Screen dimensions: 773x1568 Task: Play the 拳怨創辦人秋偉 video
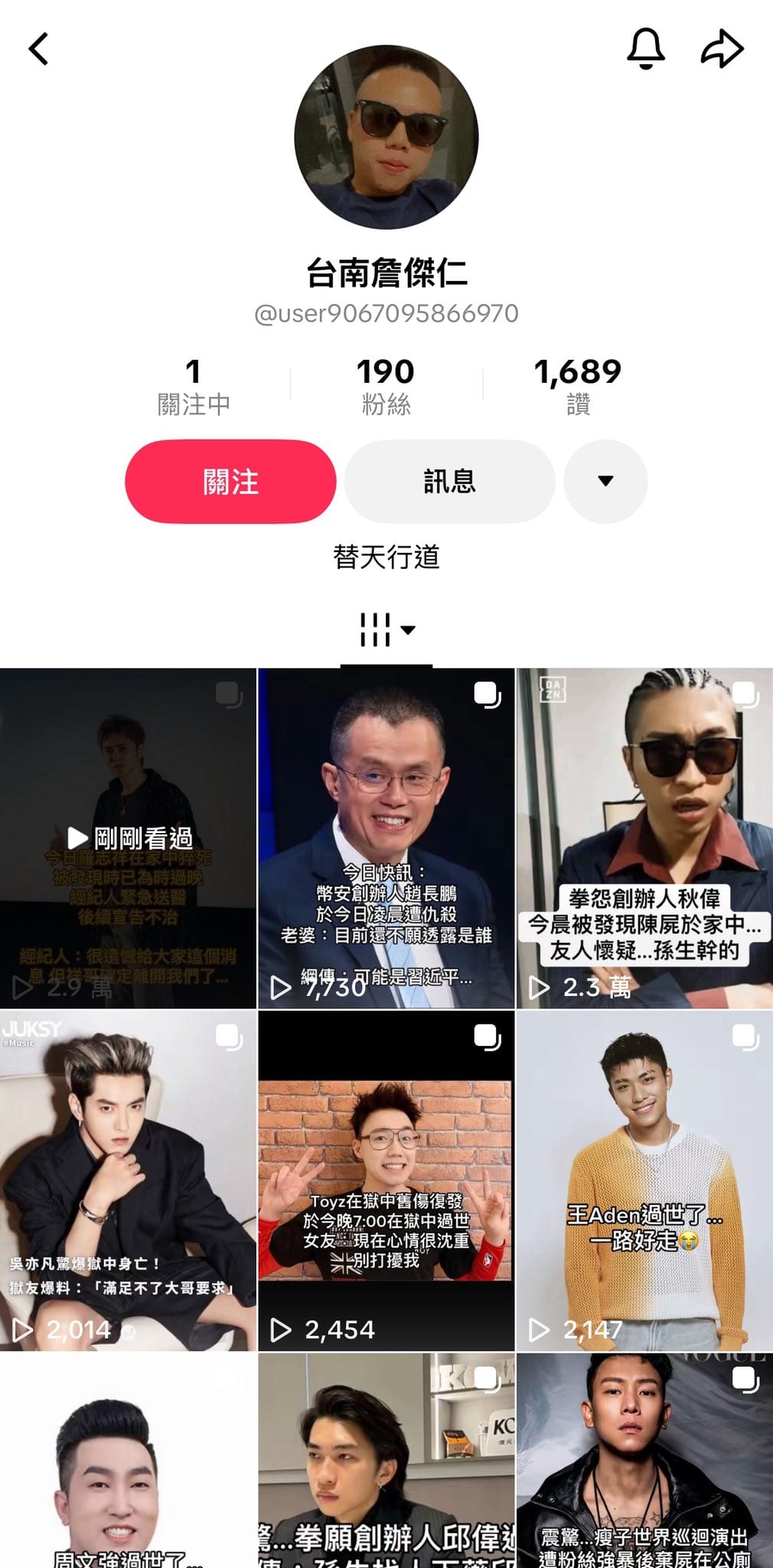click(x=644, y=838)
